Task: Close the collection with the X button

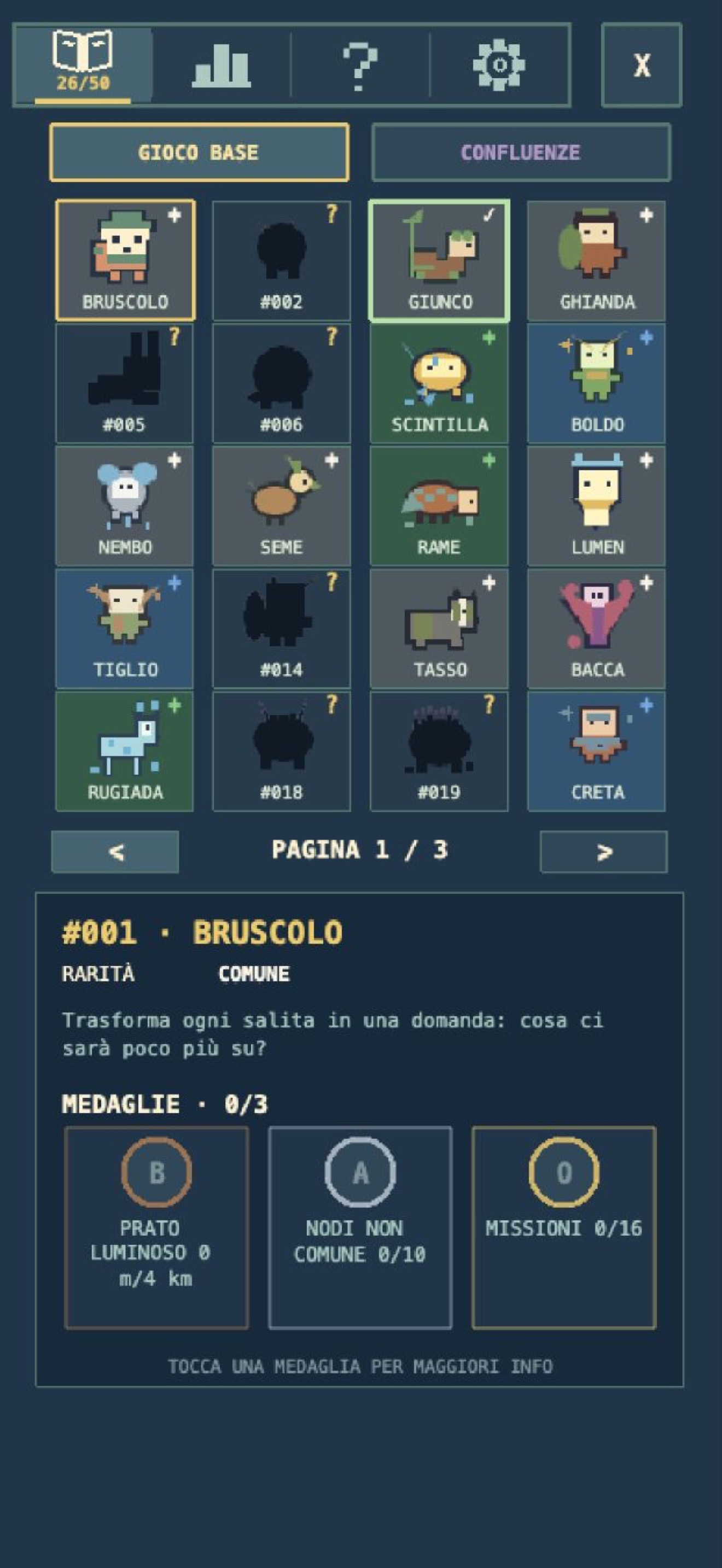Action: point(641,65)
